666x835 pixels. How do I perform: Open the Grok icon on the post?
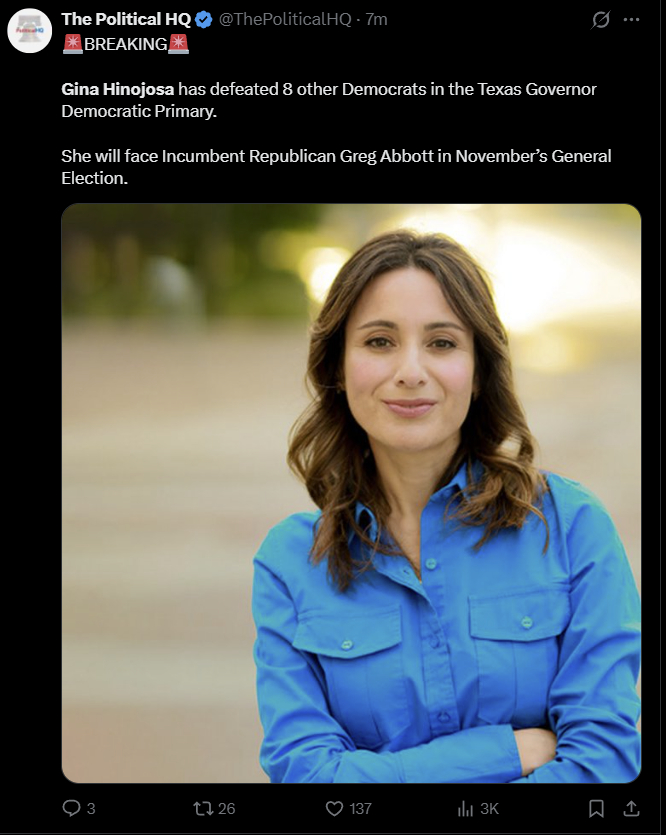tap(601, 19)
